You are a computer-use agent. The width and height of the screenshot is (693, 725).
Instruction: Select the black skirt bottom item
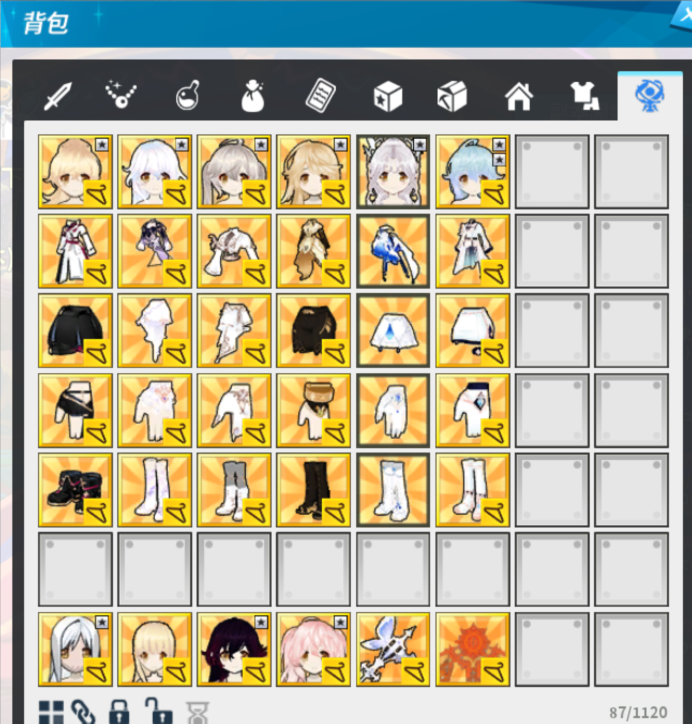75,331
